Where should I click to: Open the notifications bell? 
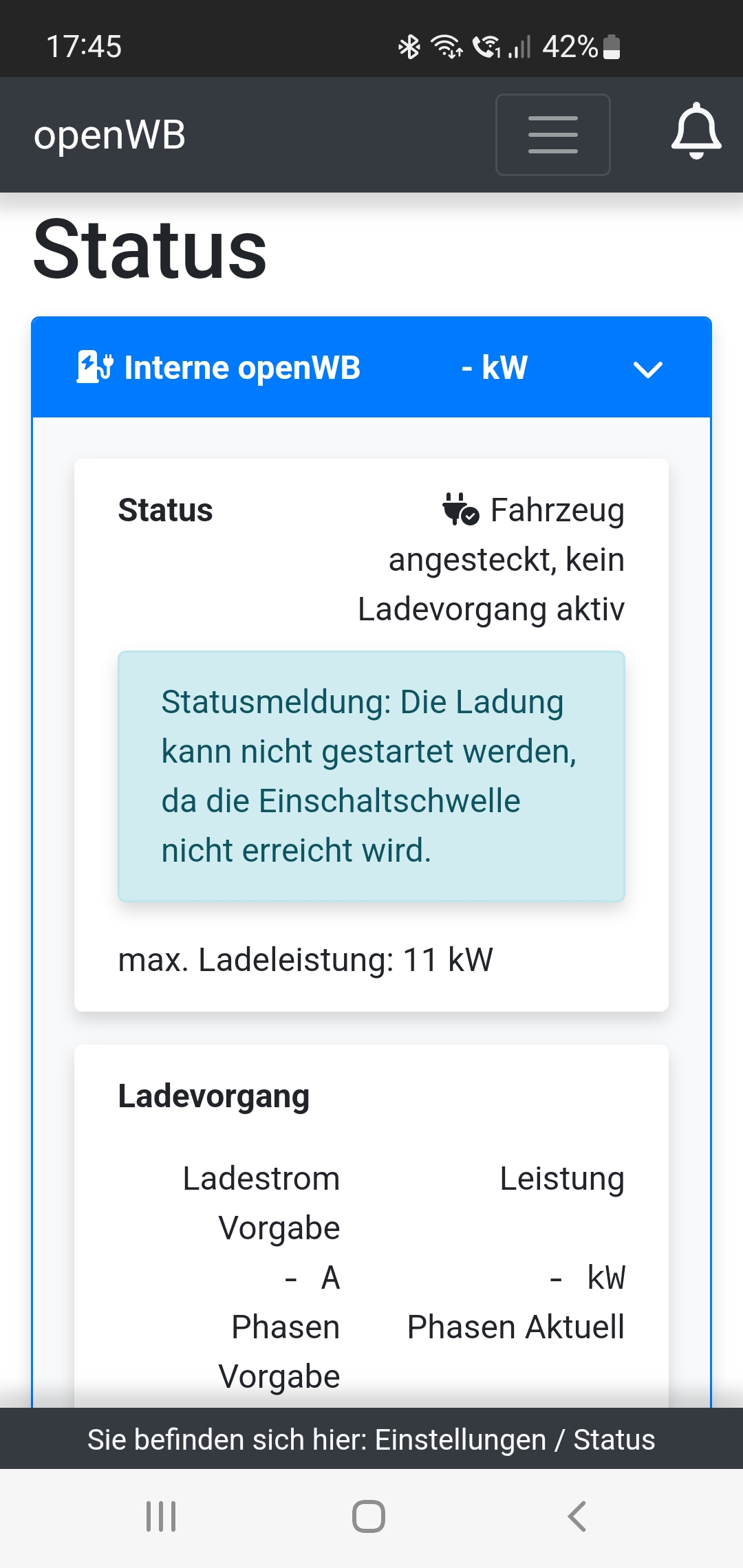[696, 131]
